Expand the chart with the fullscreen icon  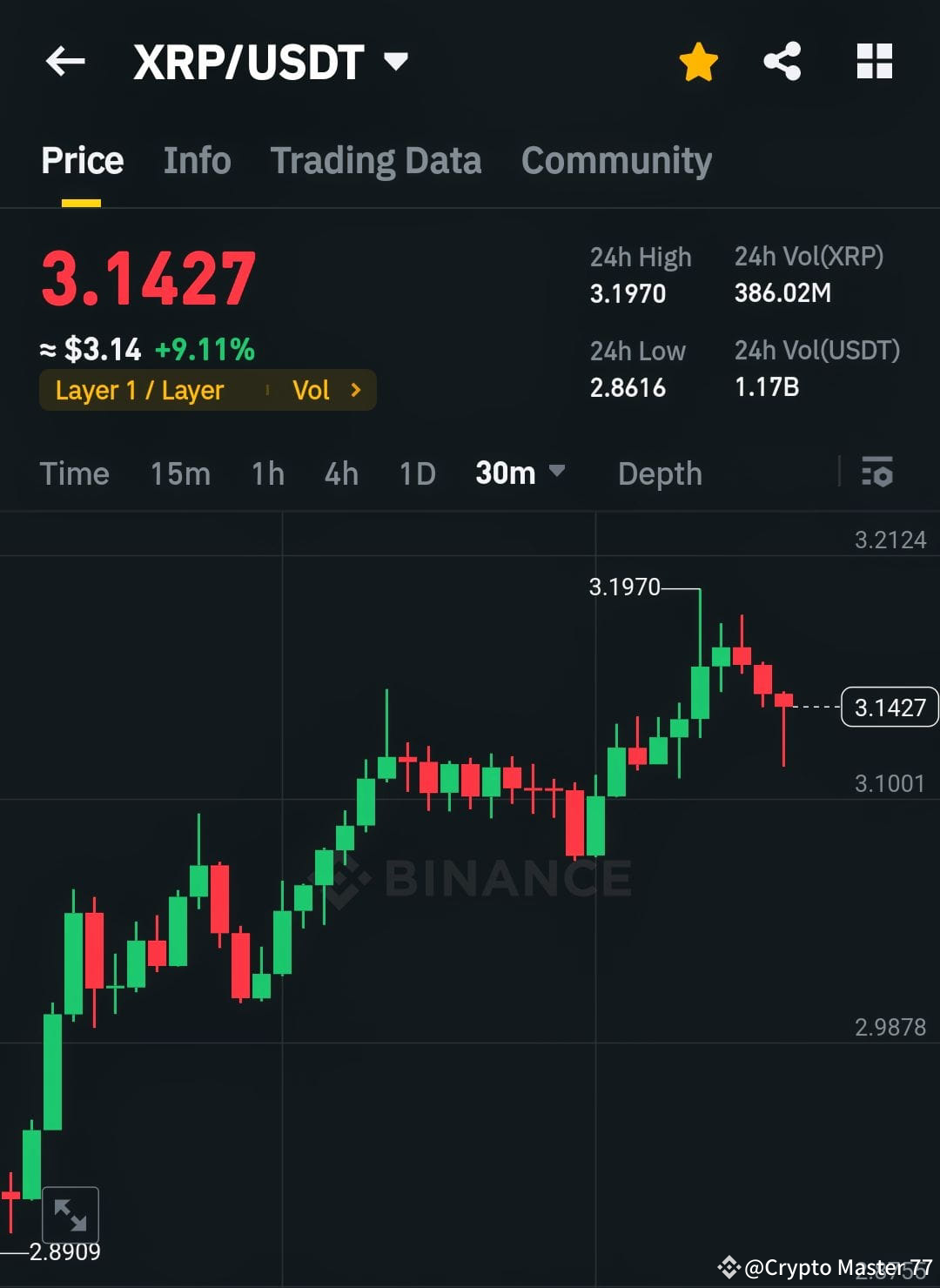tap(70, 1213)
